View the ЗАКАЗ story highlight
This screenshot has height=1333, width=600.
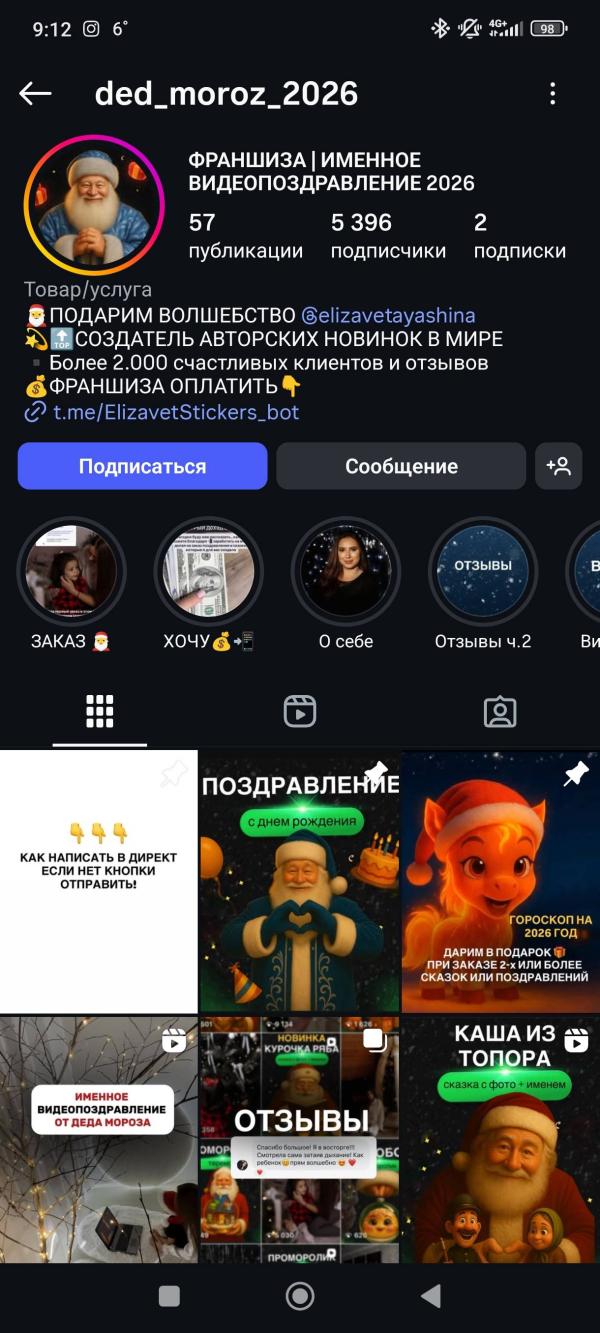71,571
